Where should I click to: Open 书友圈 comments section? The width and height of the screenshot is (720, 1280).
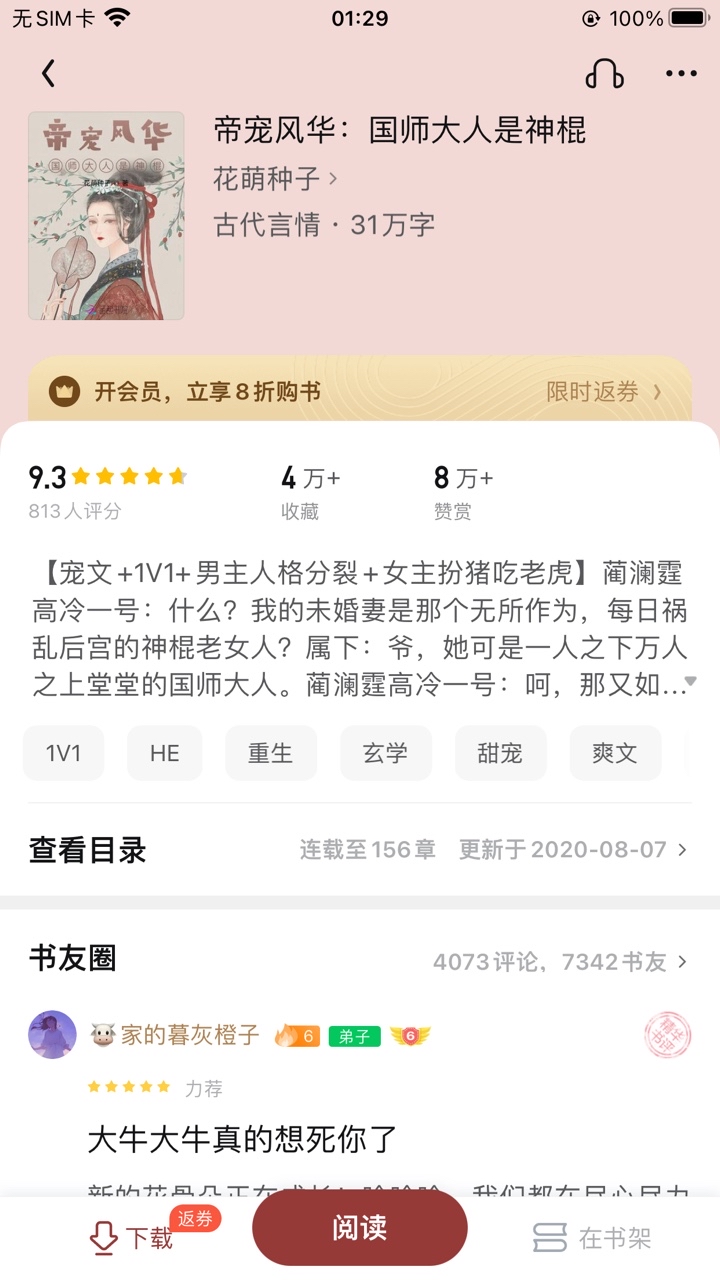360,960
